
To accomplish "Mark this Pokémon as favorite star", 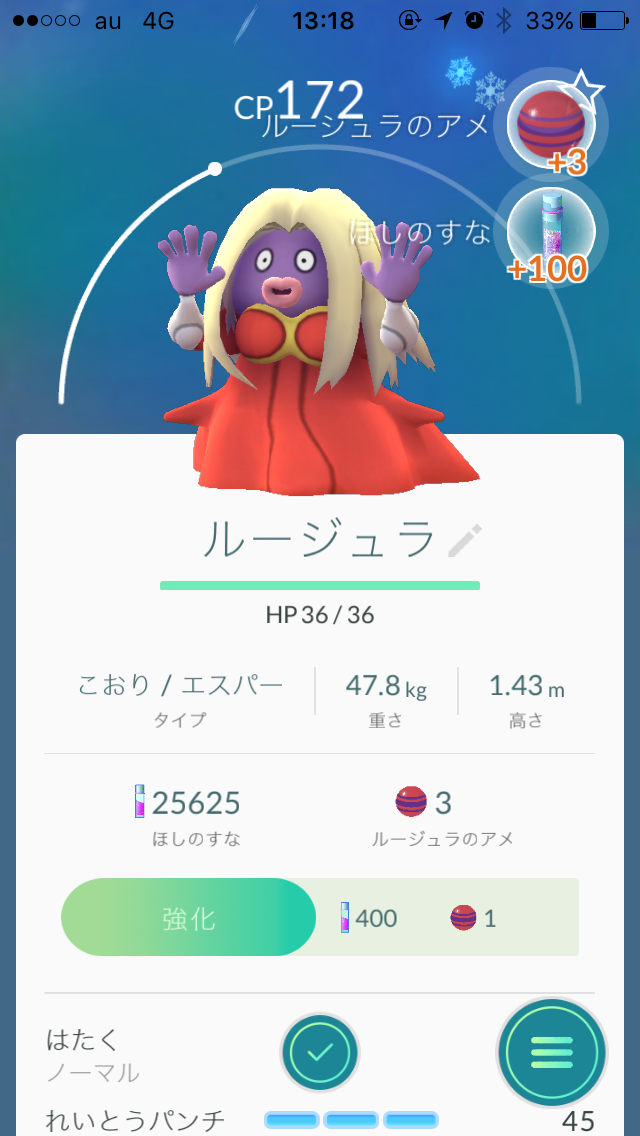I will click(x=589, y=91).
